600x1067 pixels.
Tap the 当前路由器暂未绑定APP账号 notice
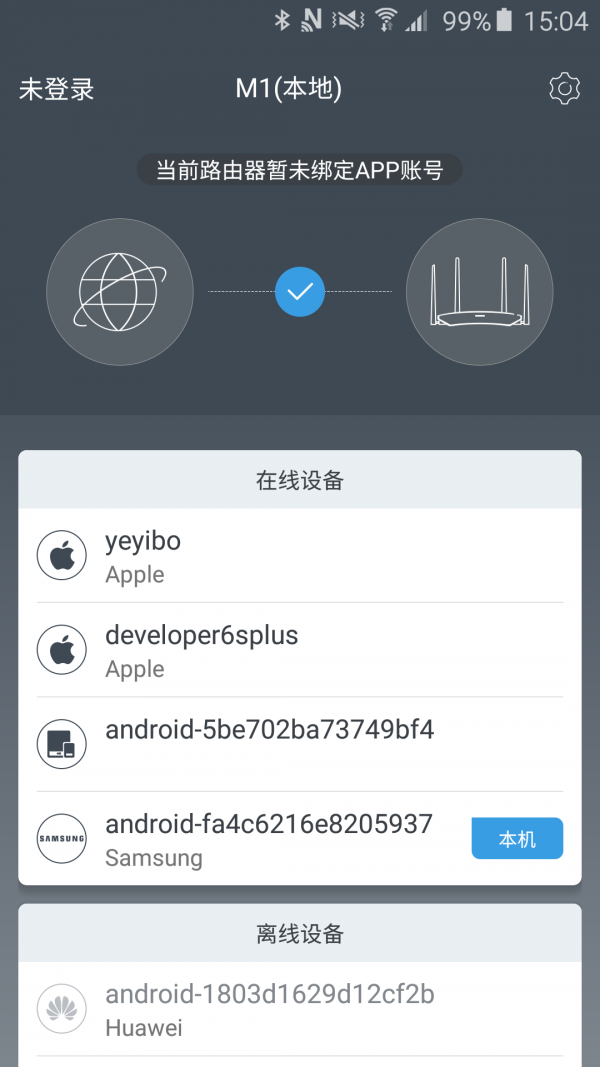tap(299, 170)
